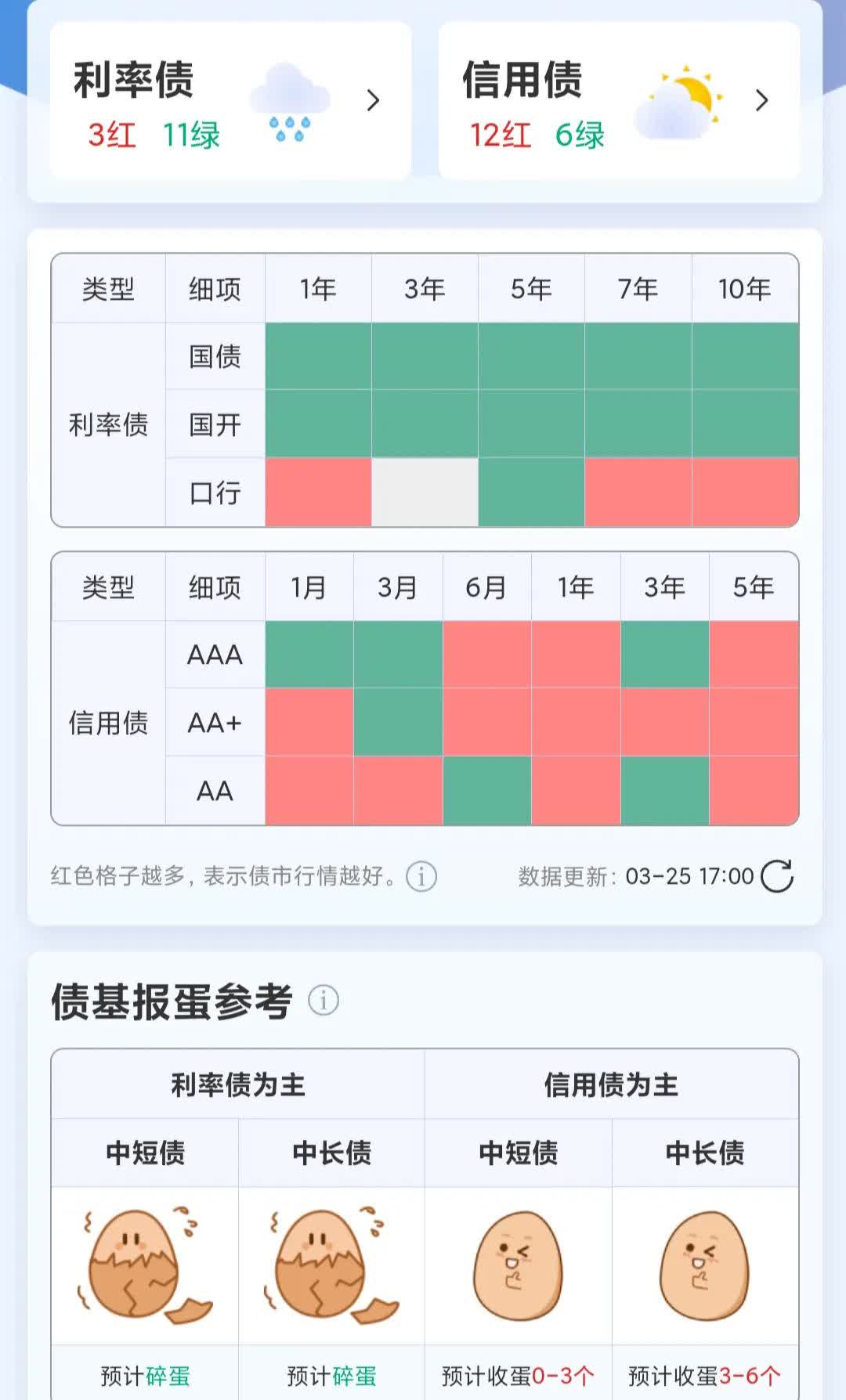Viewport: 846px width, 1400px height.
Task: Select the gray empty cell for 口行 3年
Action: pos(424,492)
